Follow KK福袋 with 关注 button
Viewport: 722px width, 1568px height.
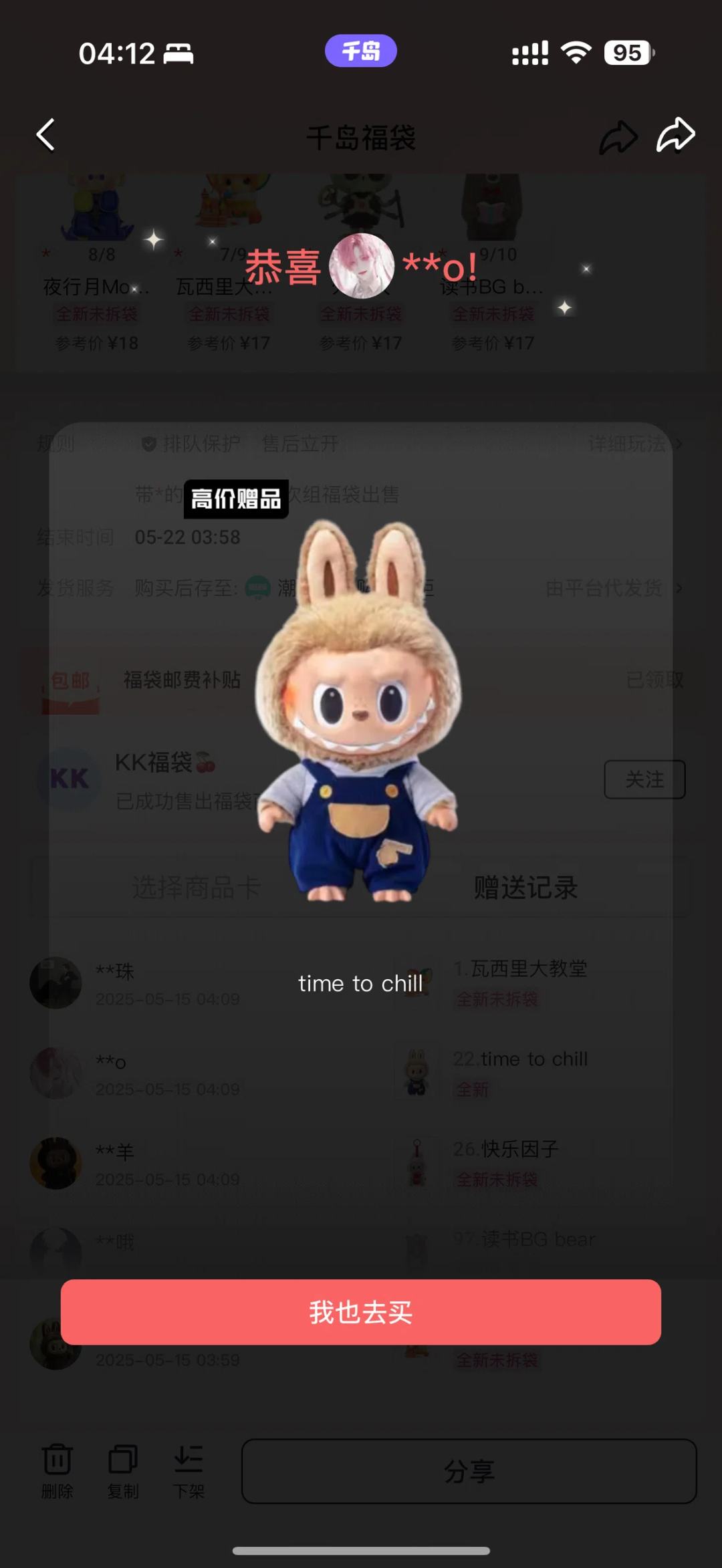(x=644, y=779)
